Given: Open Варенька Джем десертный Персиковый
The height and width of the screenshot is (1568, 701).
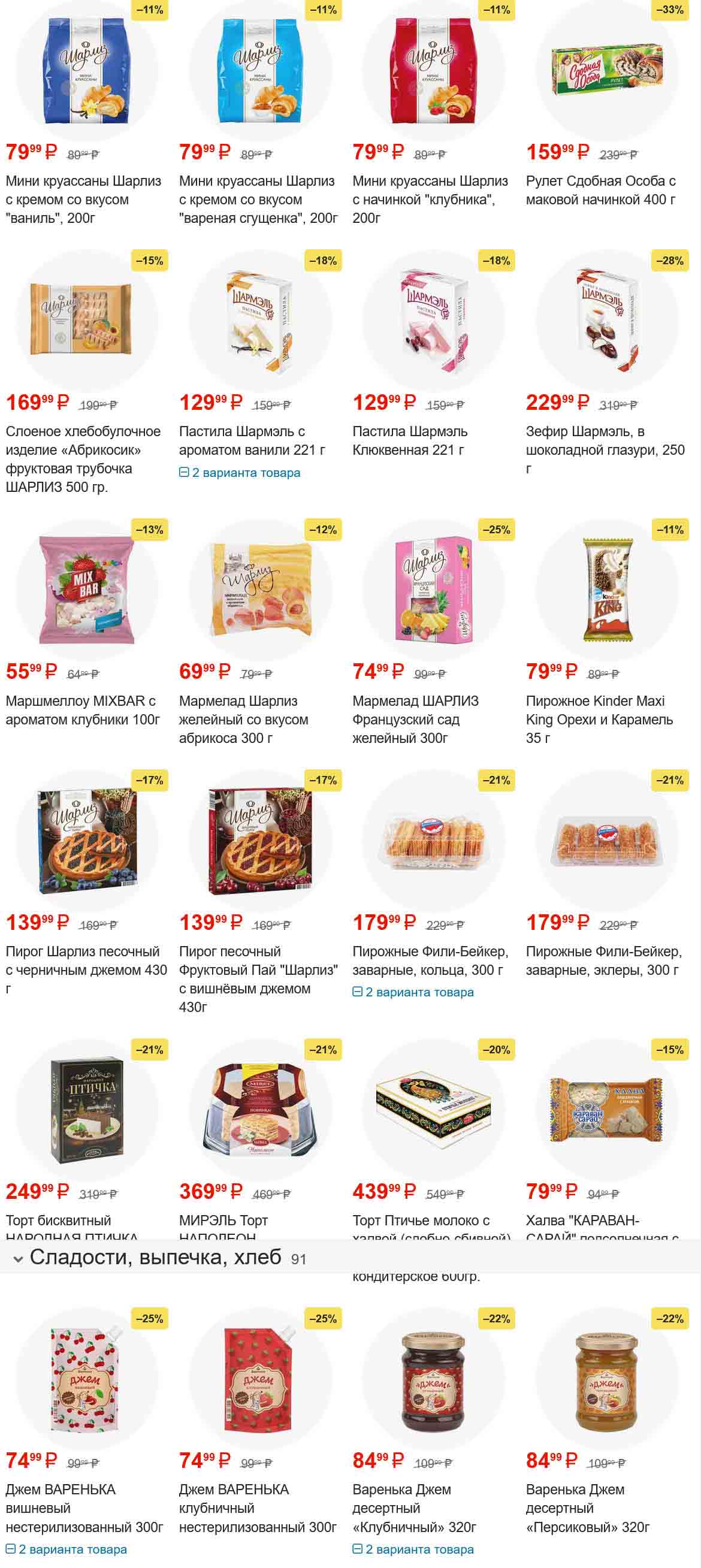Looking at the screenshot, I should coord(587,1507).
